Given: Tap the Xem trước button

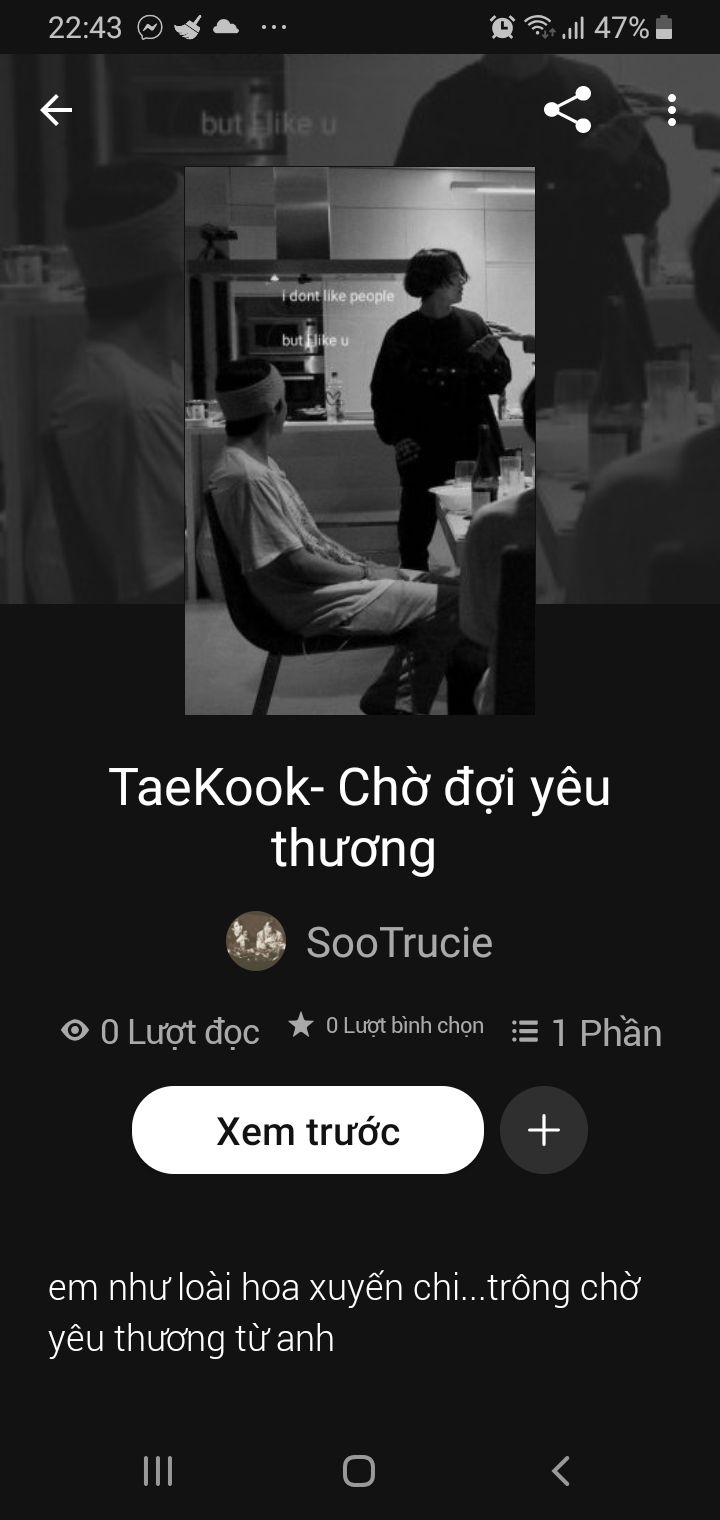Looking at the screenshot, I should 308,1130.
